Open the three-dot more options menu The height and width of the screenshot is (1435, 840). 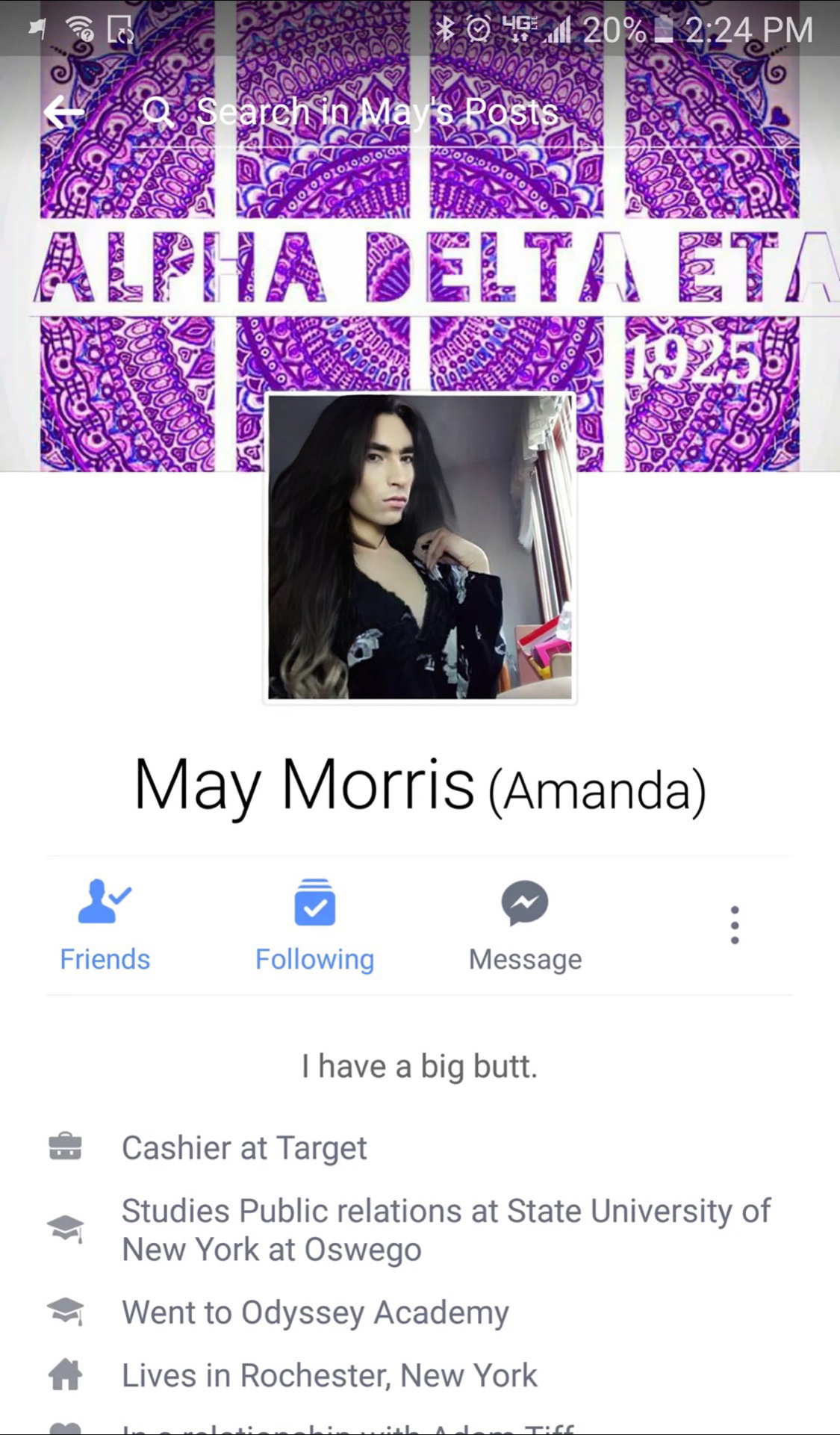(735, 925)
